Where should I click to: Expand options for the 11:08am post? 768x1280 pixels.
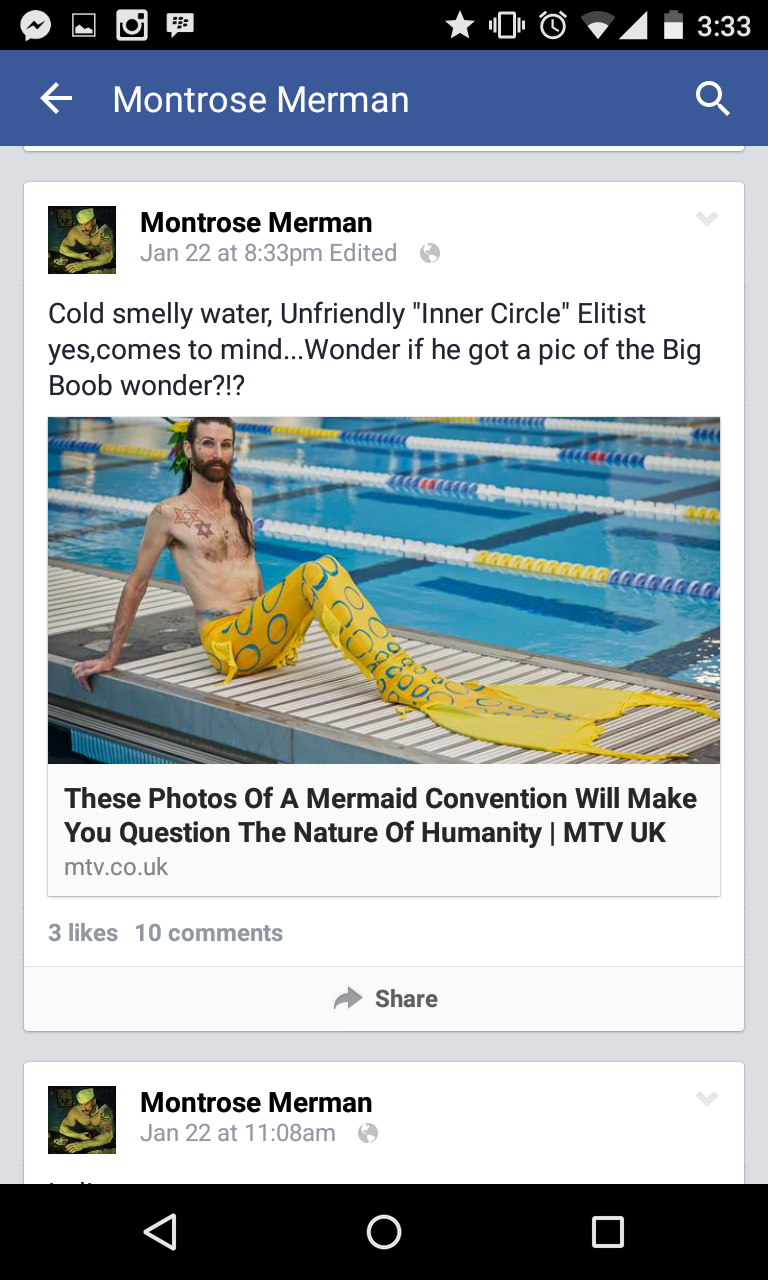(x=707, y=1100)
